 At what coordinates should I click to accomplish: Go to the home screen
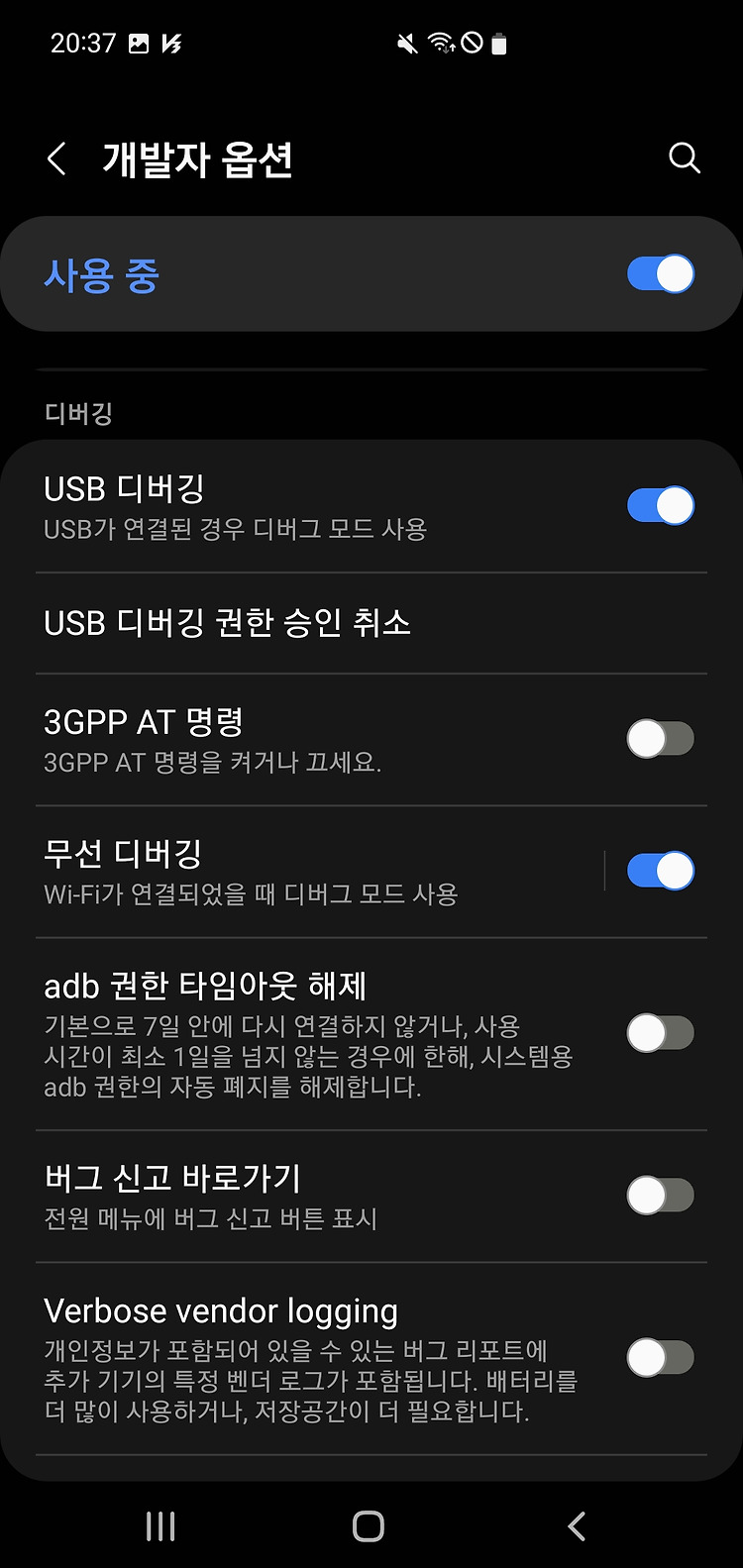[x=369, y=1526]
